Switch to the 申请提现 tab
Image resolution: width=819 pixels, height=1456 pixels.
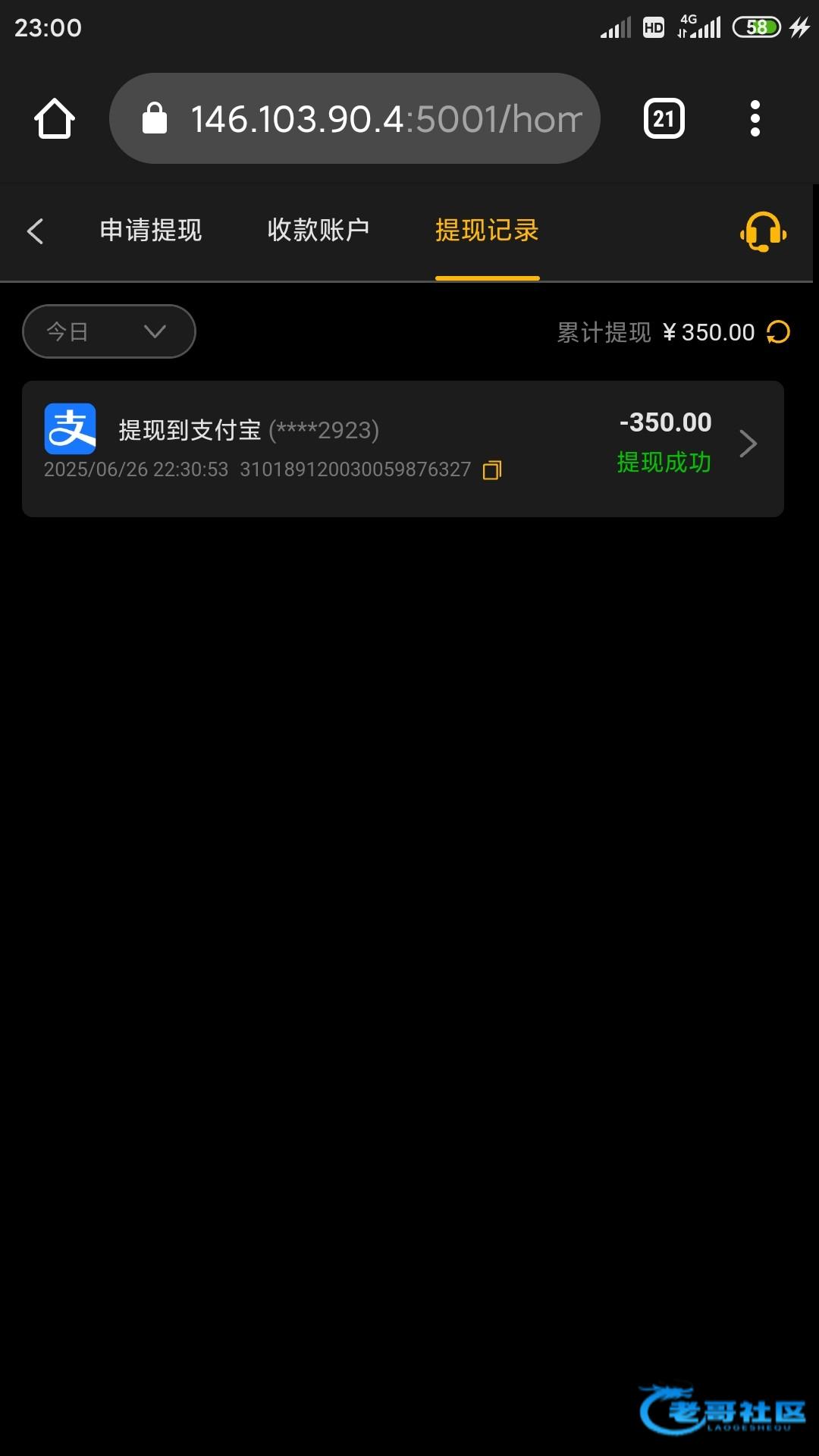(x=151, y=231)
